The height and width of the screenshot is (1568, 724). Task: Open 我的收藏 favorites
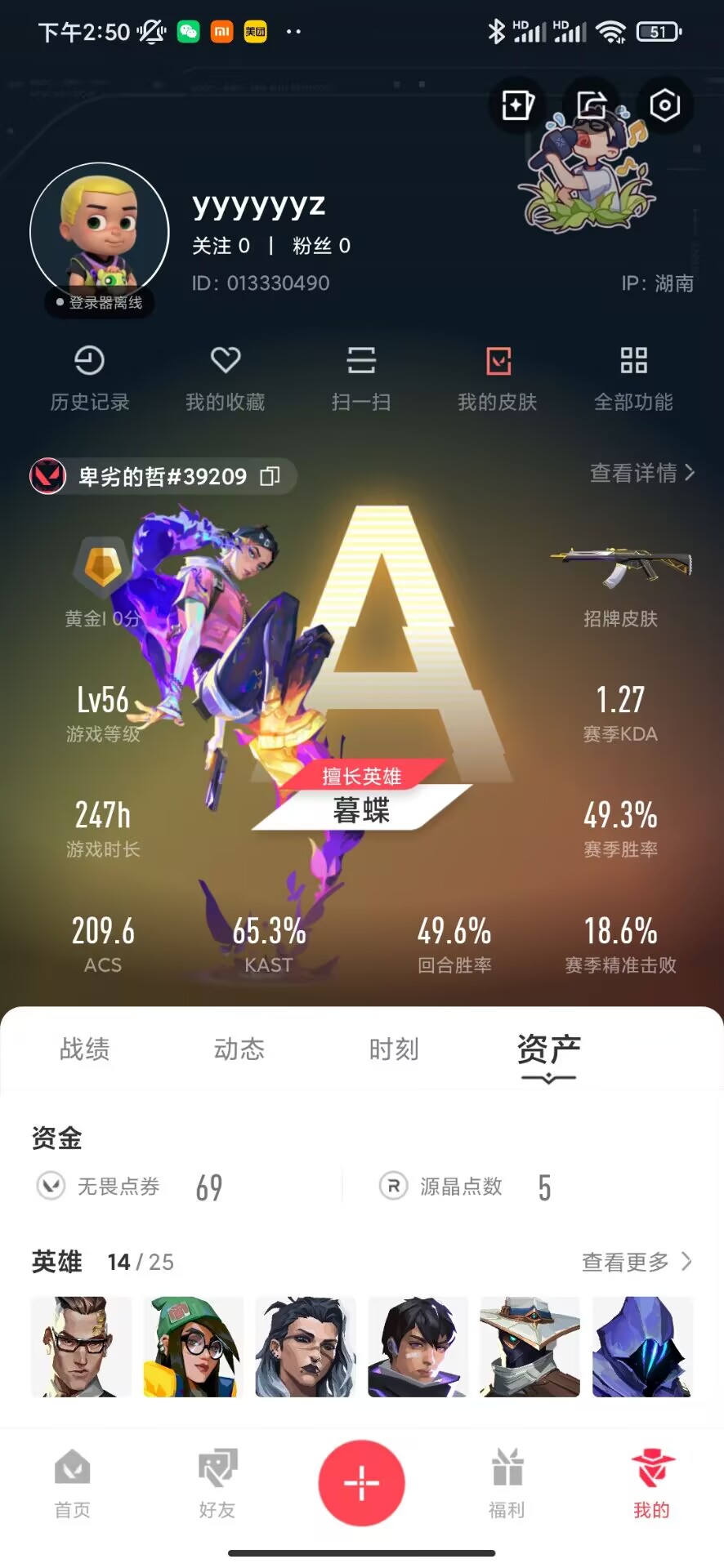click(226, 380)
